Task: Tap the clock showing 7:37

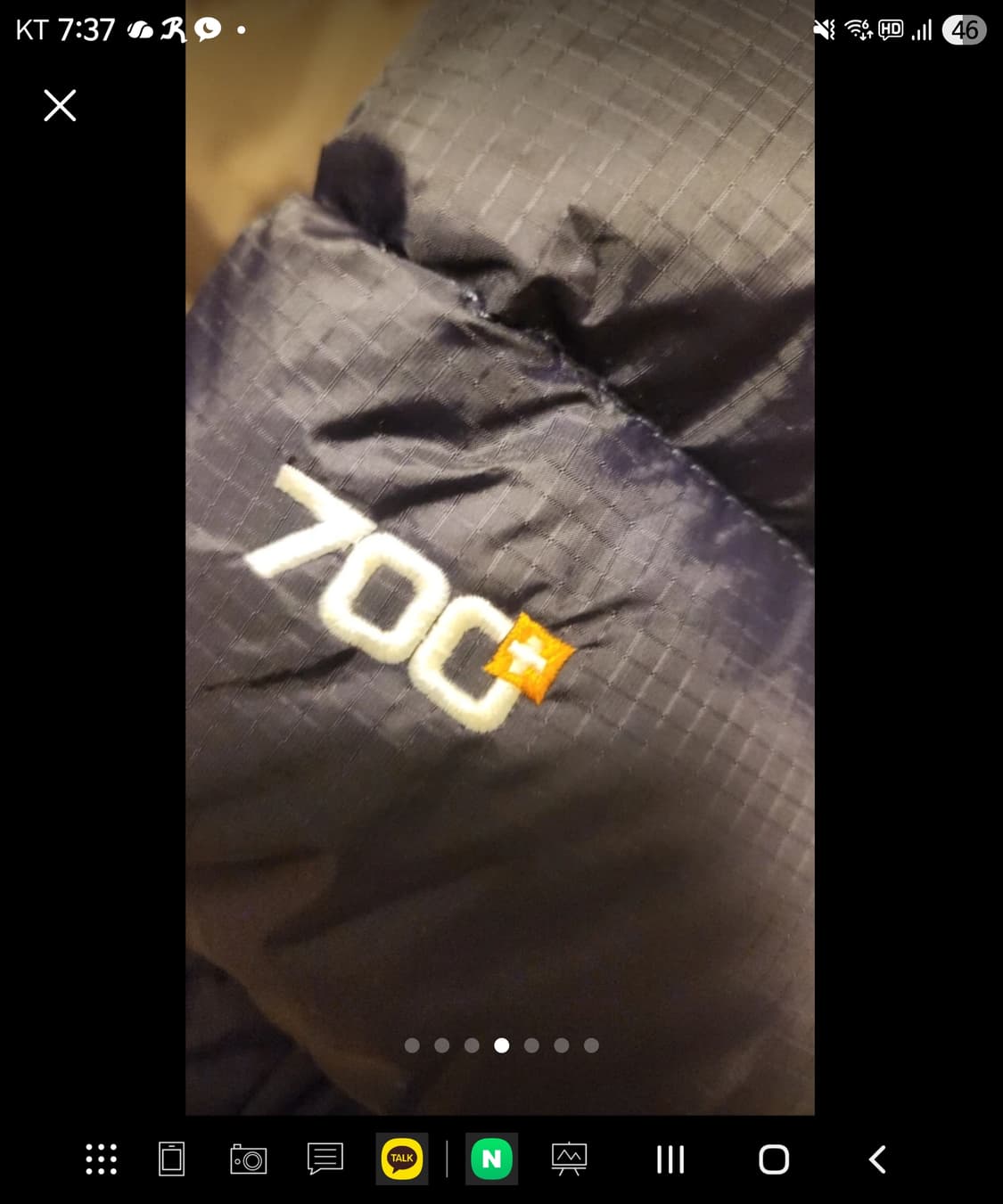Action: pos(86,29)
